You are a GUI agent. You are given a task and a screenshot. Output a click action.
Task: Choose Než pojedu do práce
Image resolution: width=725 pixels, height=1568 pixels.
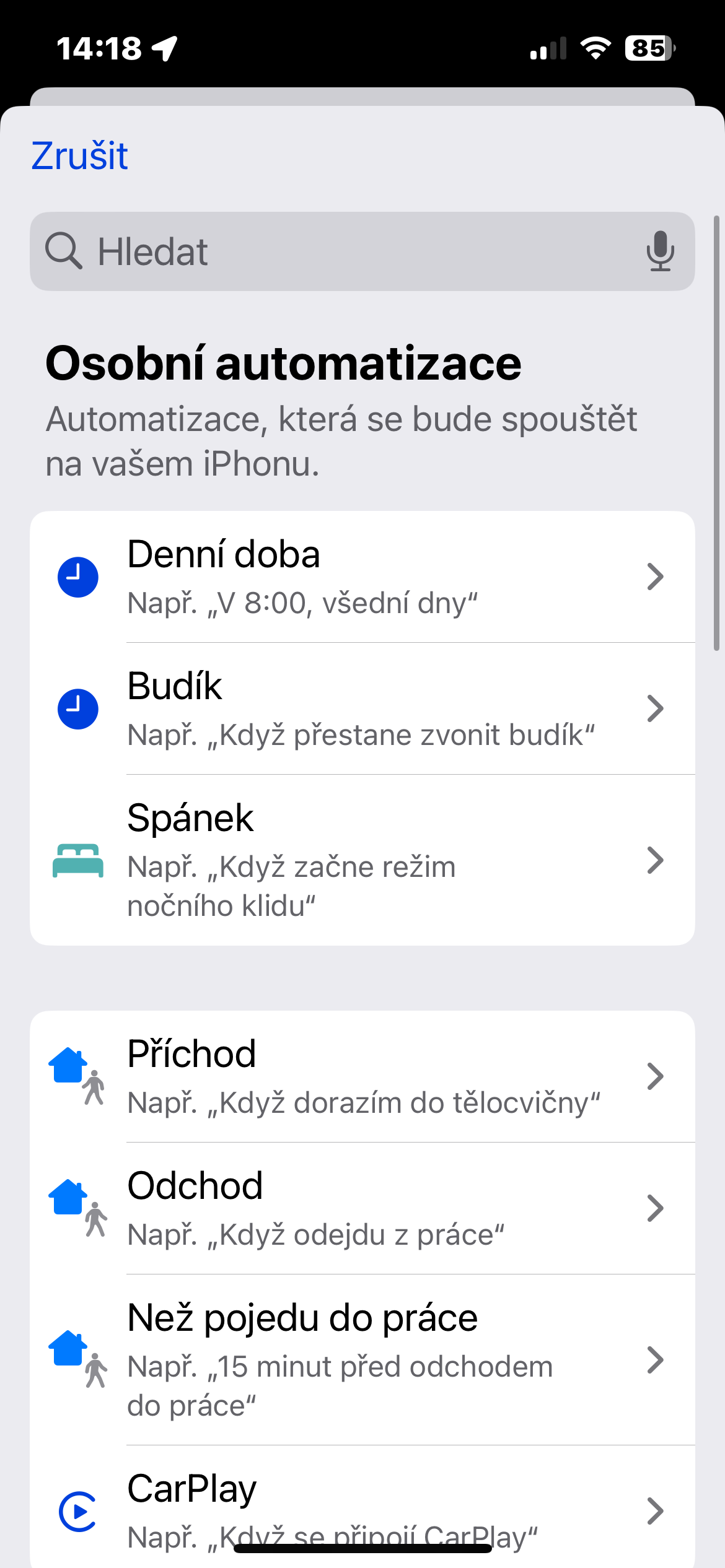point(362,1360)
